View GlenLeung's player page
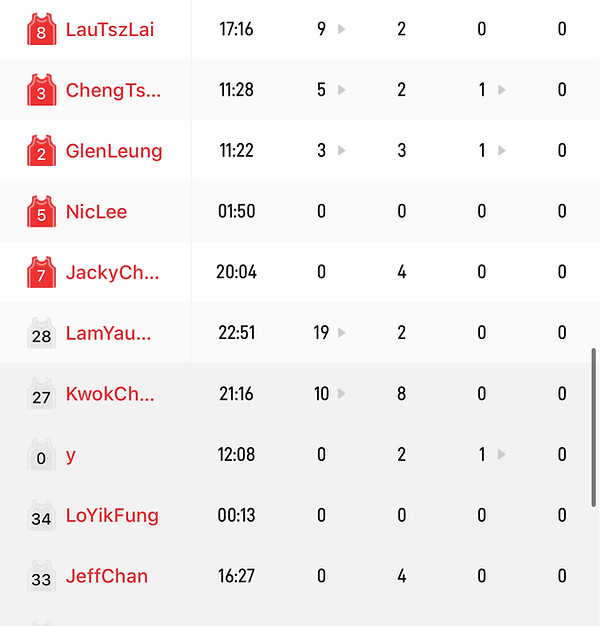The height and width of the screenshot is (626, 600). coord(114,151)
